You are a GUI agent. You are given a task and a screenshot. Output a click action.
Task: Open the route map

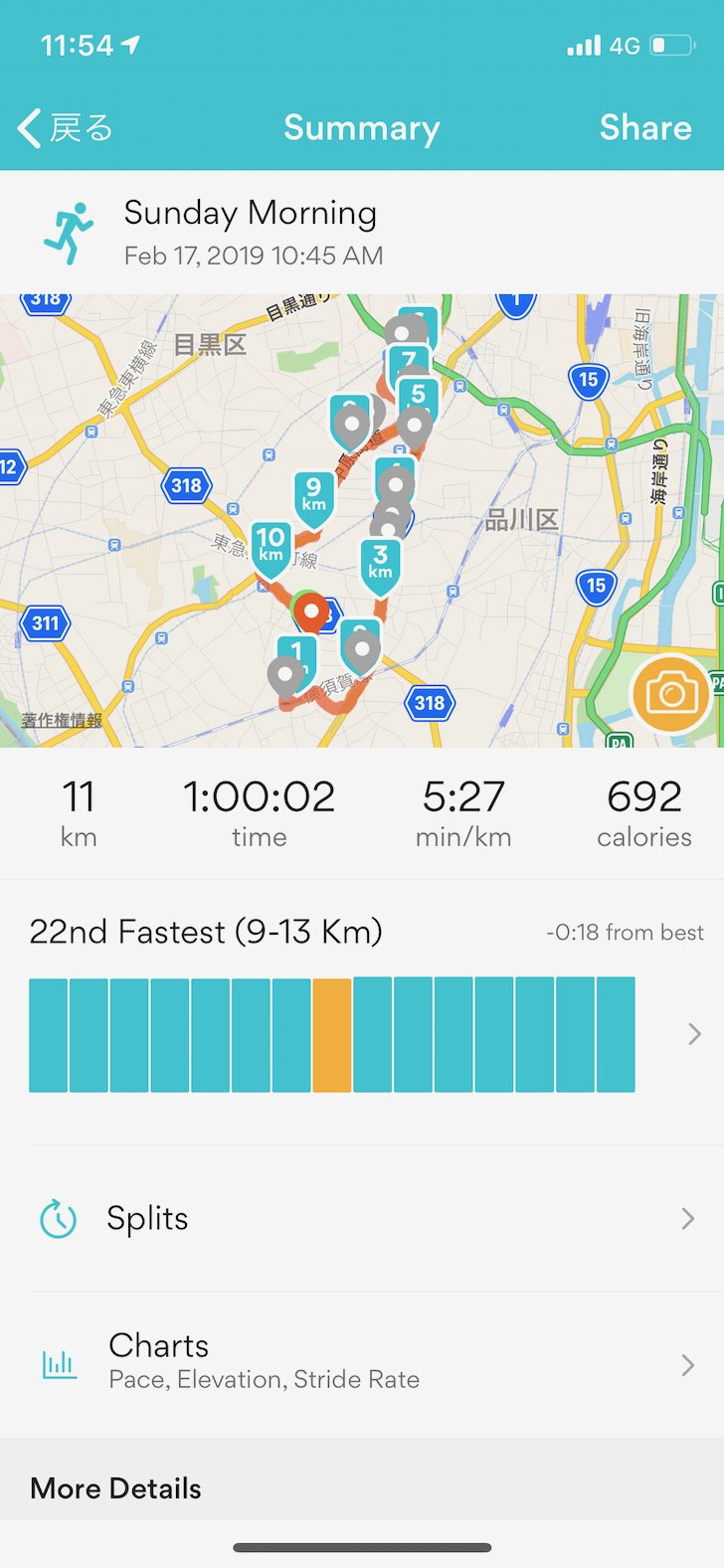(x=362, y=521)
